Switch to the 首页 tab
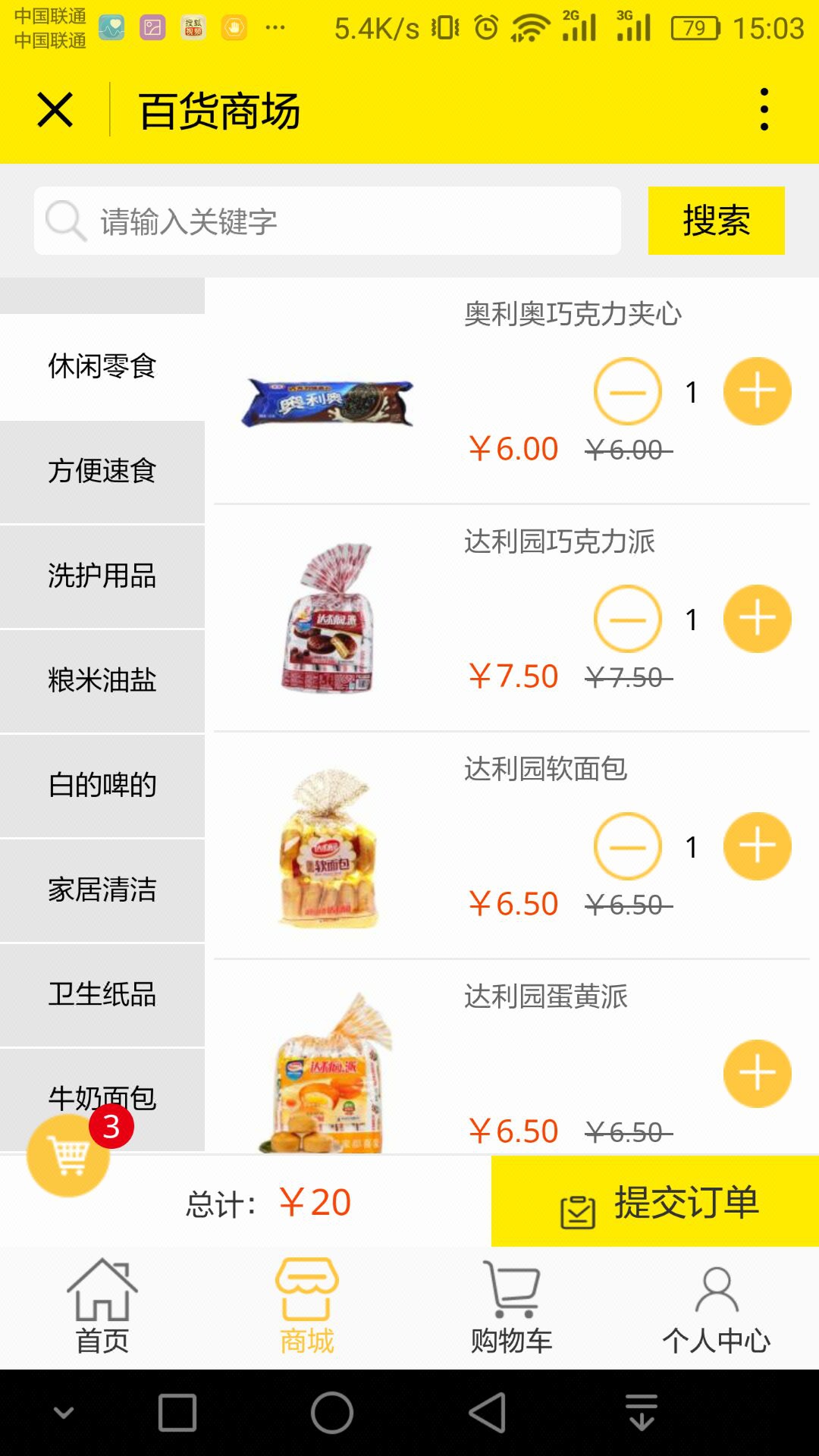The height and width of the screenshot is (1456, 819). tap(102, 1307)
